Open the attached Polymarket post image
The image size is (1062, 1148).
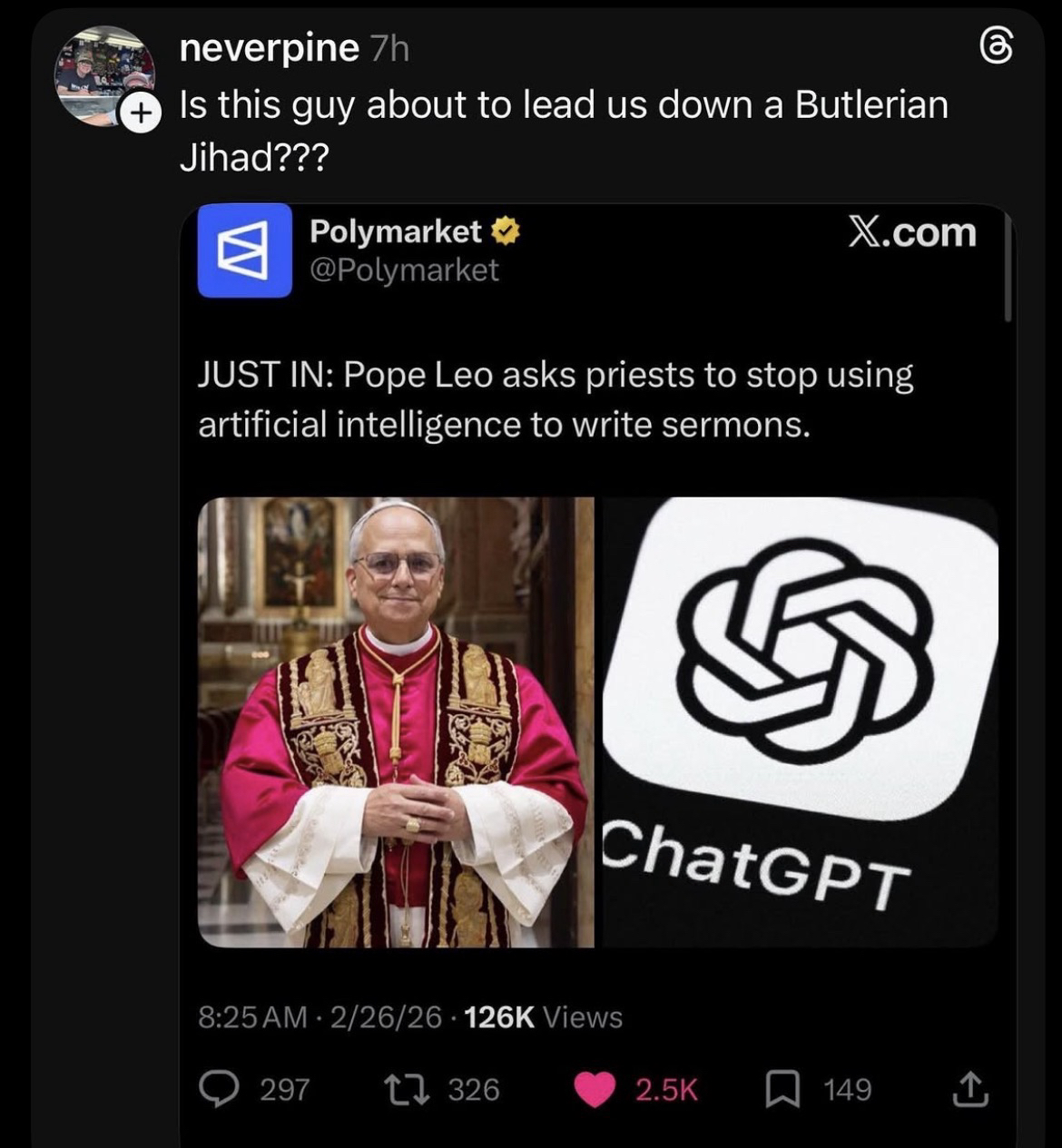pyautogui.click(x=596, y=721)
